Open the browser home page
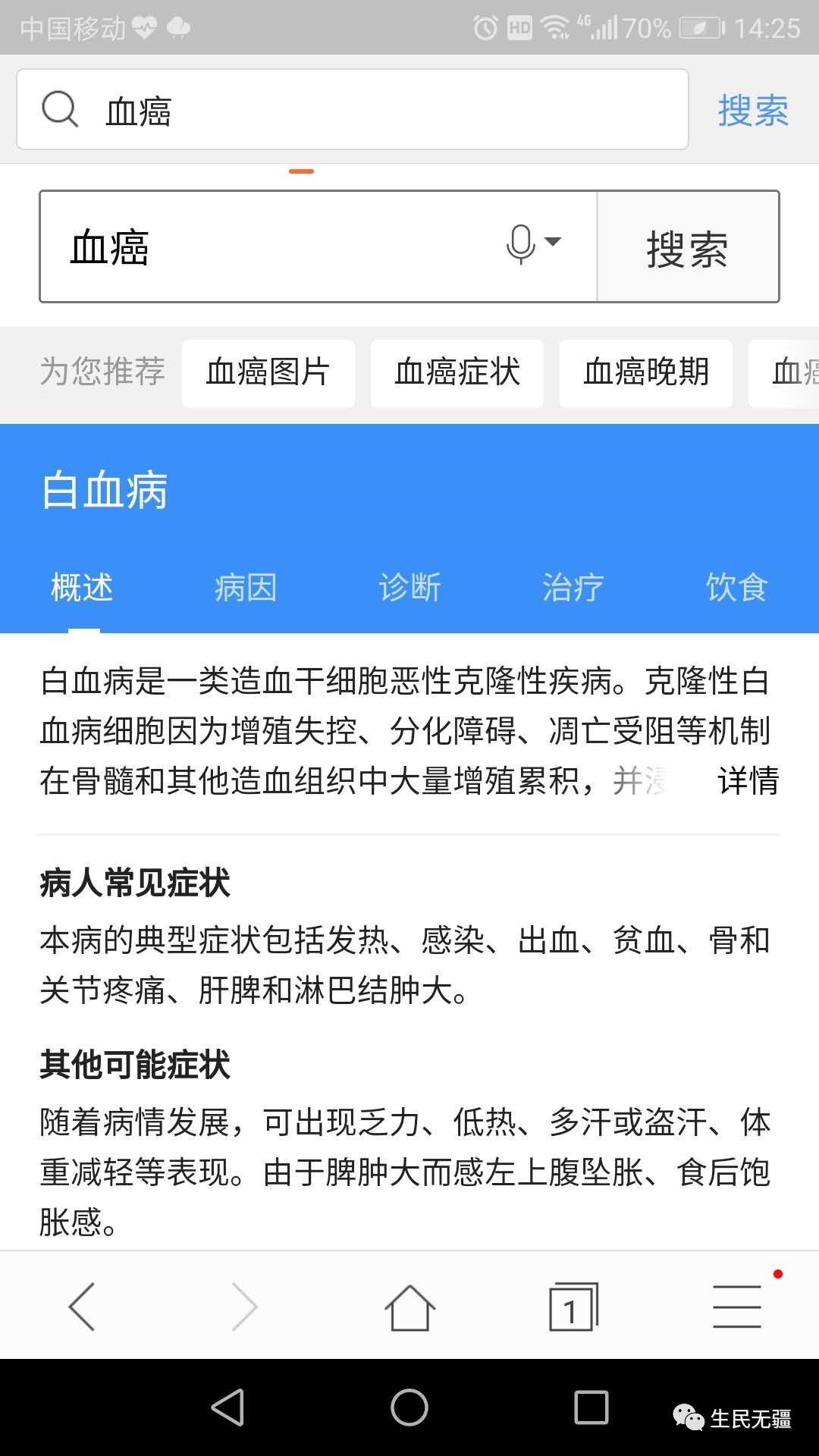 [409, 1307]
